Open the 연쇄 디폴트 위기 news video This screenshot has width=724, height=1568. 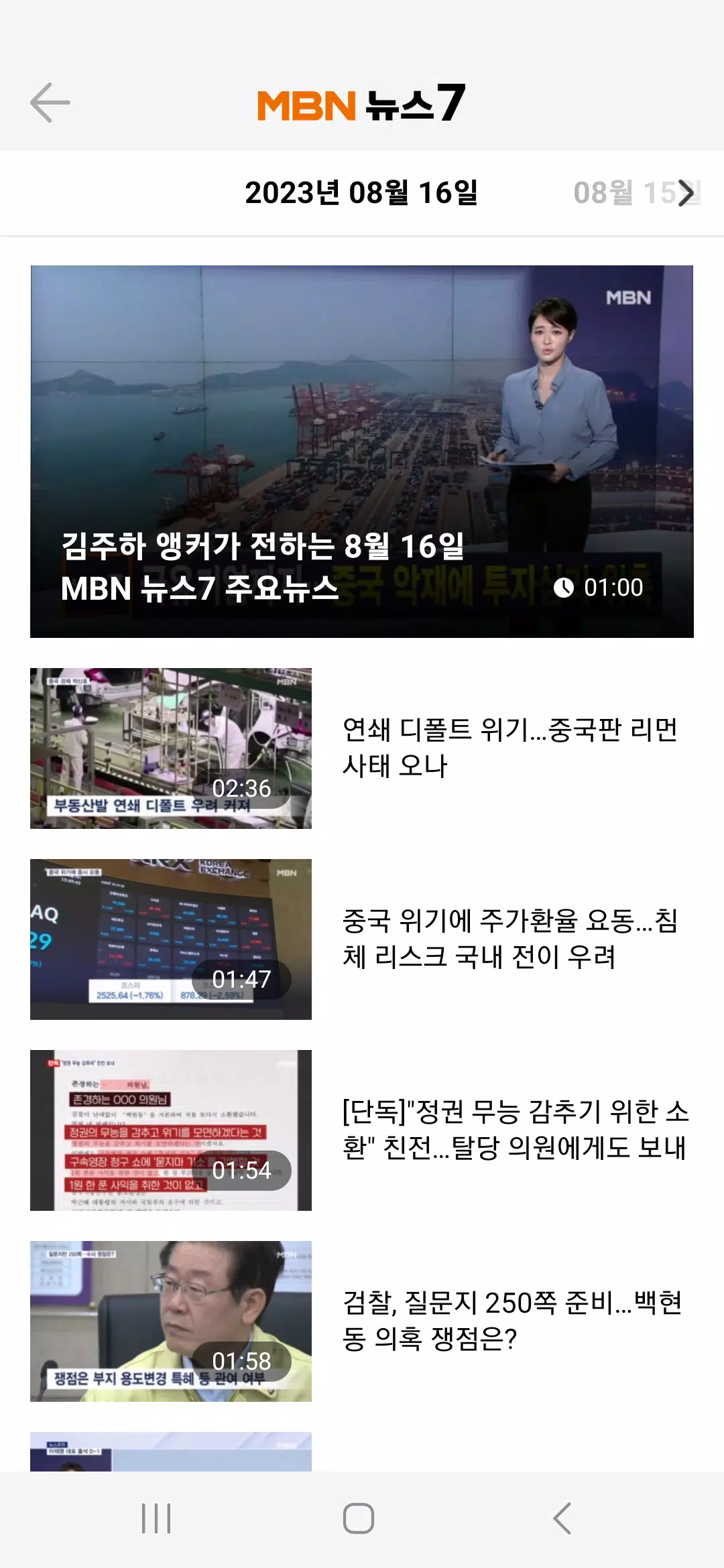tap(171, 748)
